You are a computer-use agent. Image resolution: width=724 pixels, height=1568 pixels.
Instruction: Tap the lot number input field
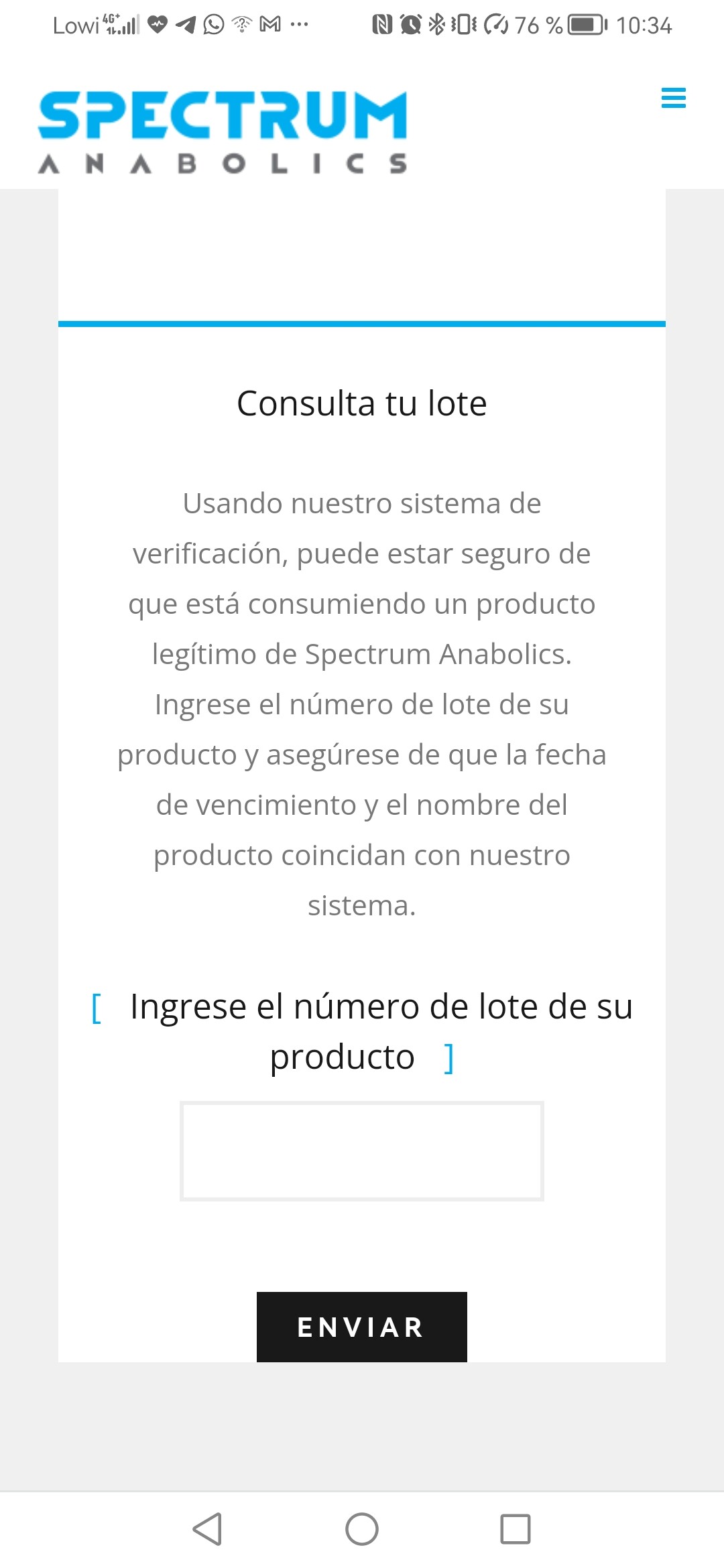coord(362,1151)
